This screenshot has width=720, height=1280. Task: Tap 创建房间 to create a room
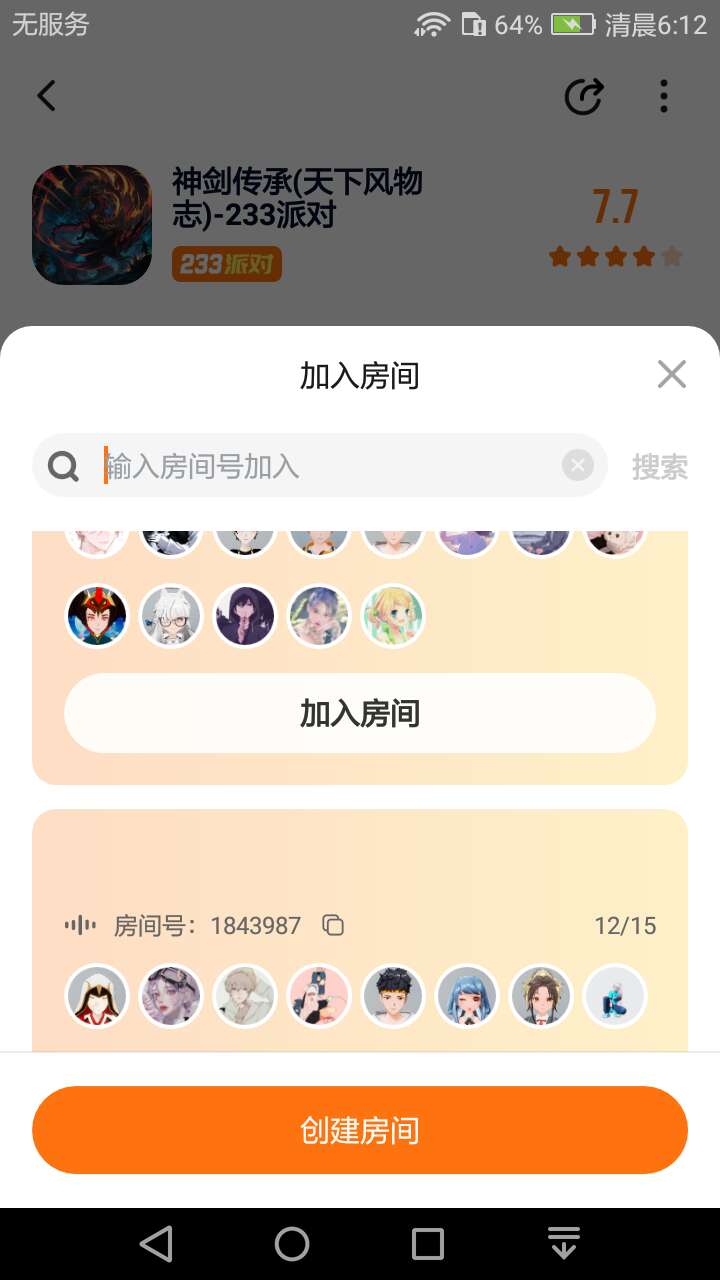pyautogui.click(x=360, y=1130)
